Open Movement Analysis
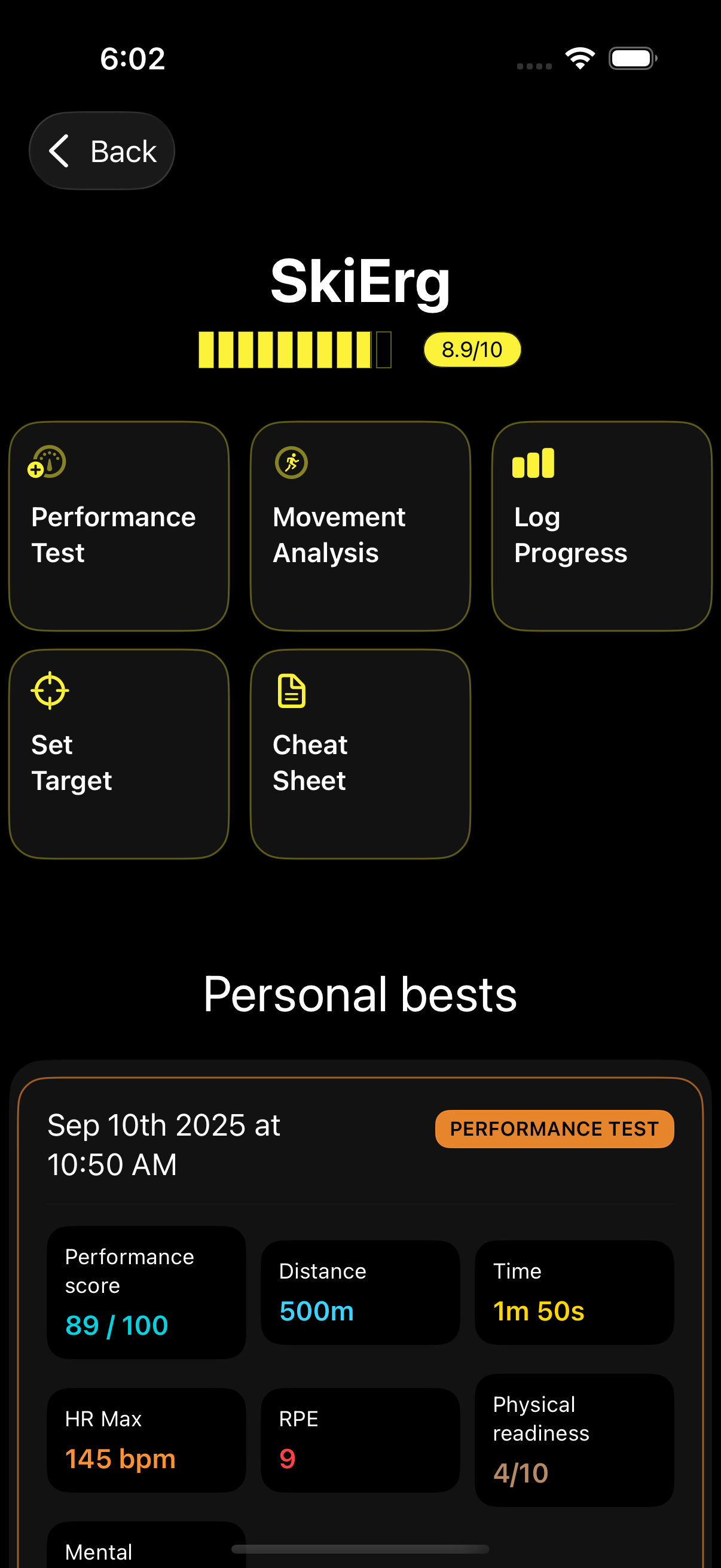 click(x=360, y=526)
